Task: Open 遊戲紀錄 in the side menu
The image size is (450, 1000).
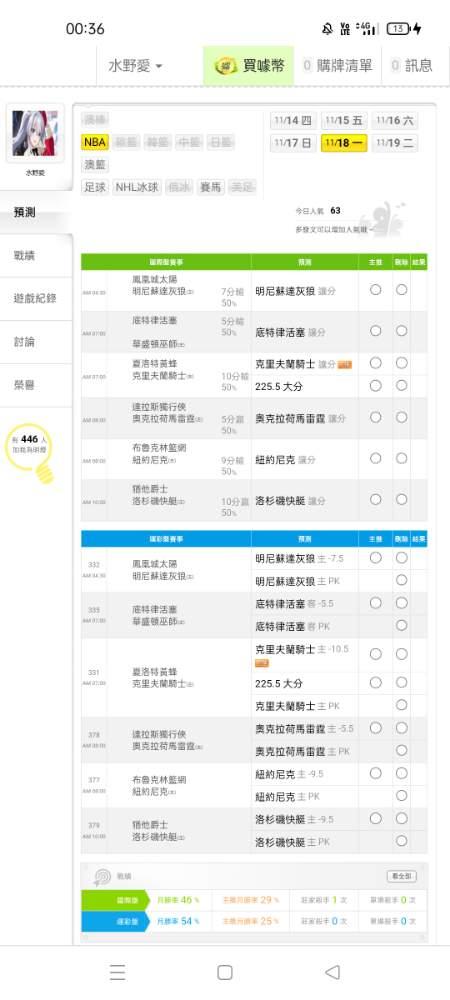Action: pyautogui.click(x=36, y=298)
